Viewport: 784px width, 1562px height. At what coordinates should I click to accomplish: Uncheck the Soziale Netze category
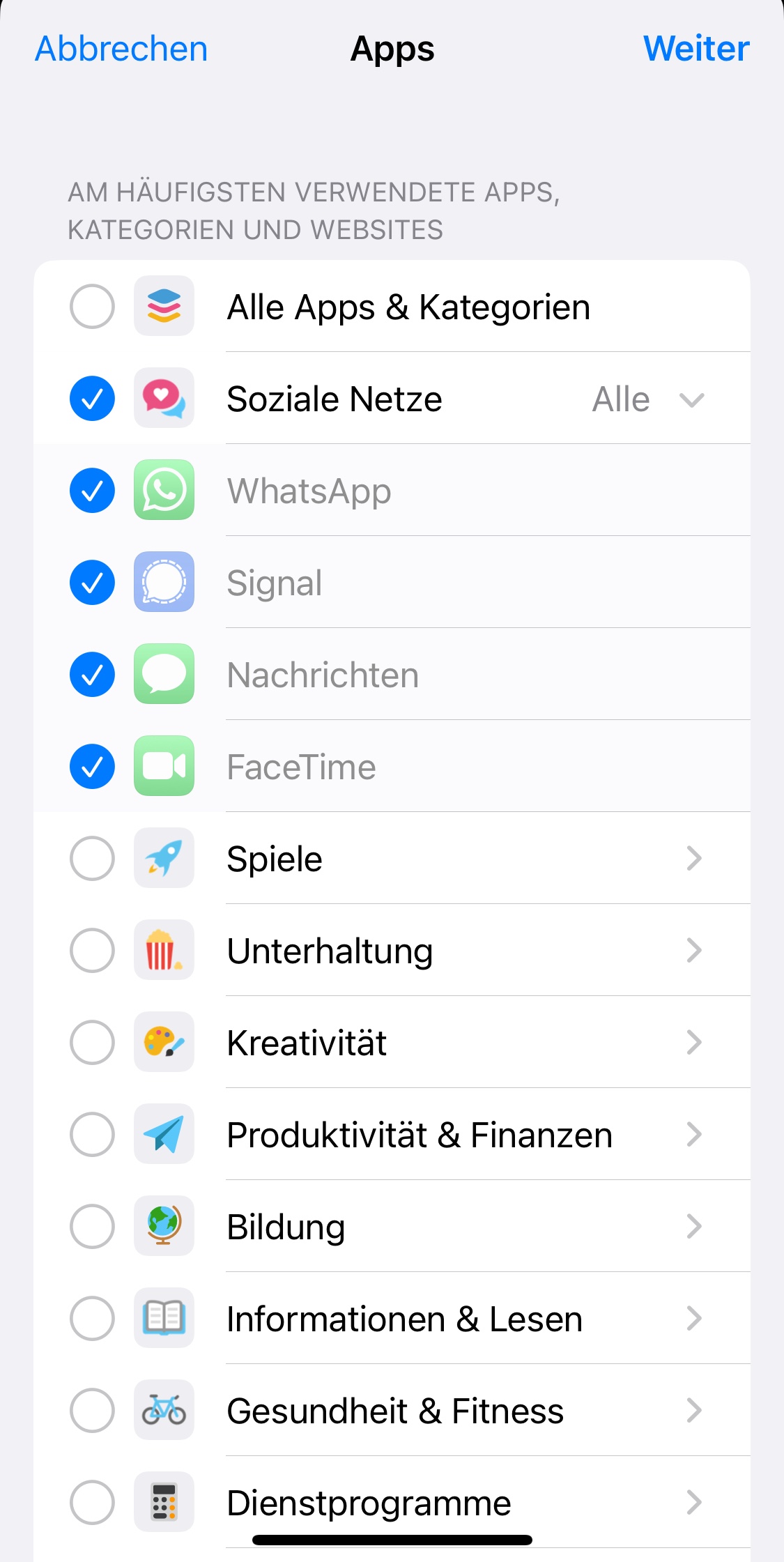click(92, 399)
